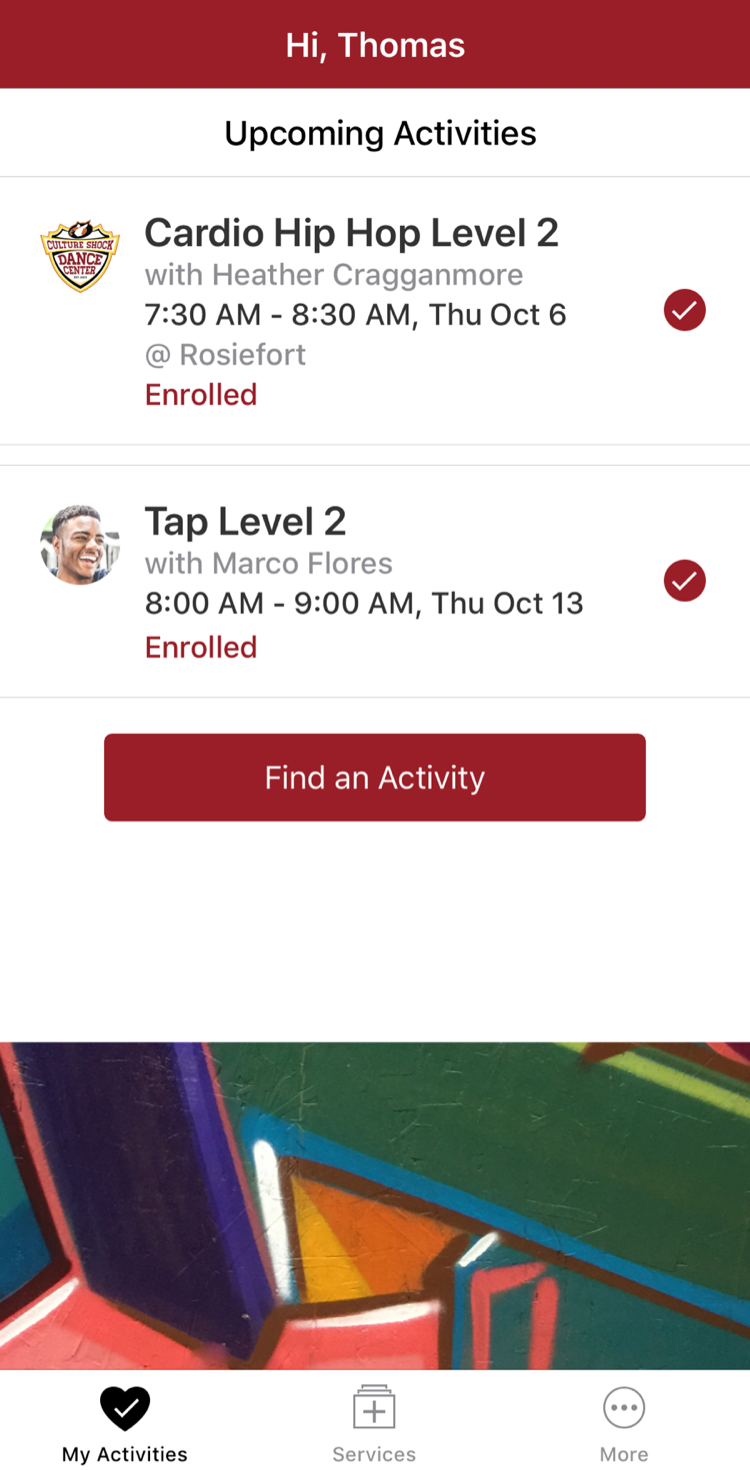Screen dimensions: 750x1470
Task: Toggle attendance confirmation on the Oct 13 class
Action: (x=684, y=580)
